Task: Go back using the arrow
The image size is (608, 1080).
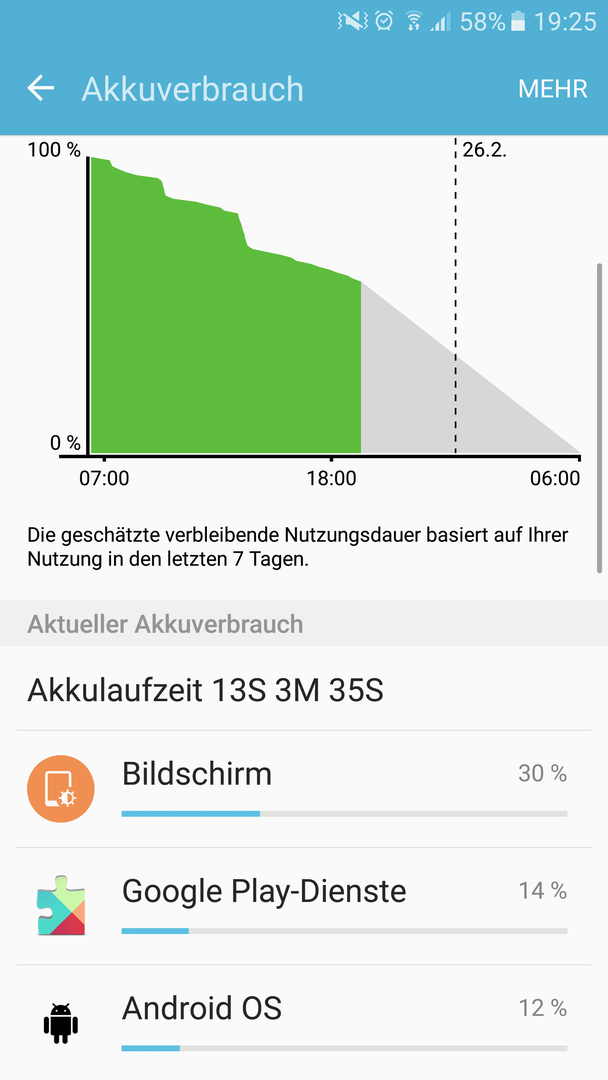Action: coord(41,88)
